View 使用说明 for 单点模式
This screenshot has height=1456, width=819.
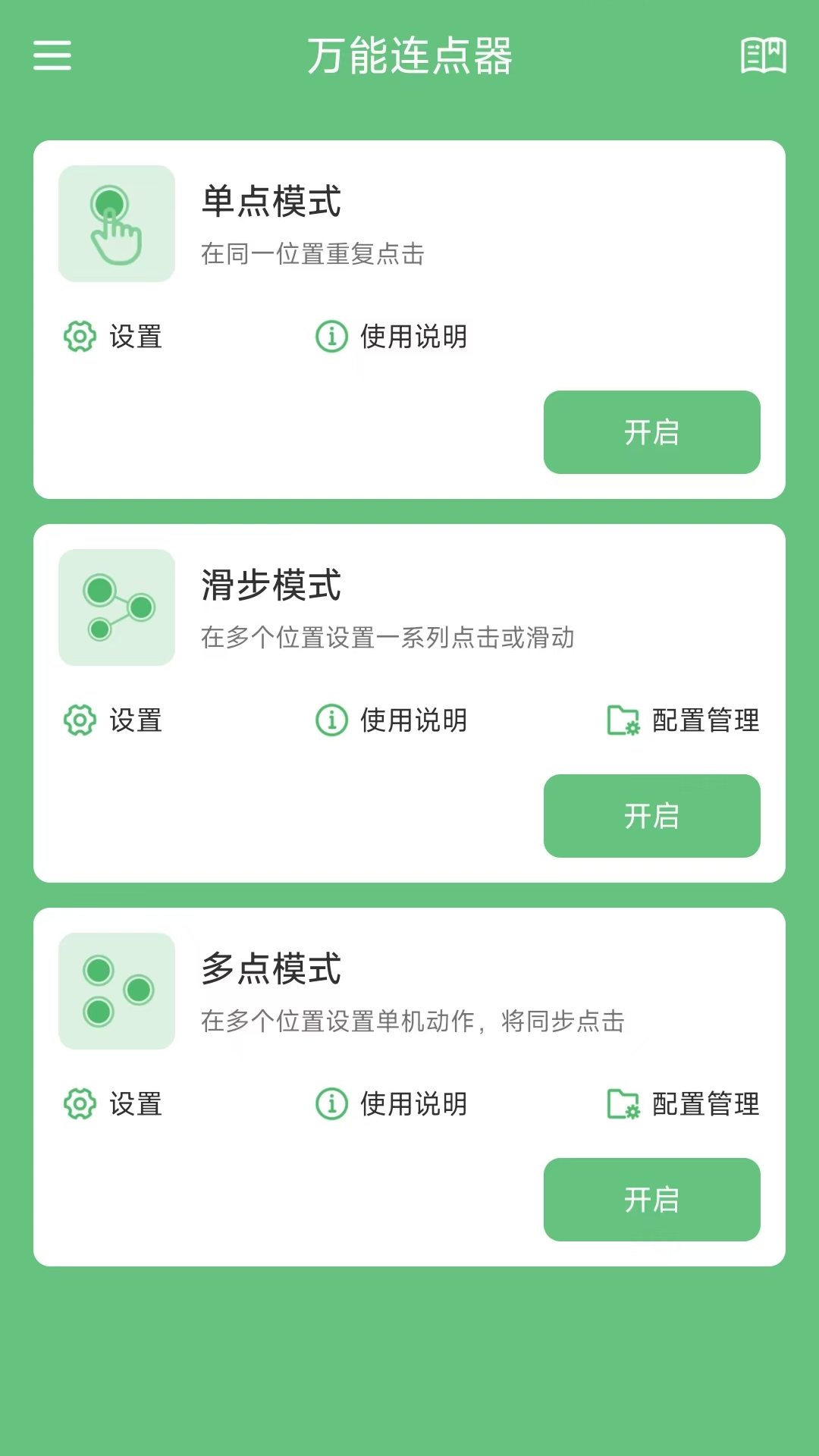[391, 337]
